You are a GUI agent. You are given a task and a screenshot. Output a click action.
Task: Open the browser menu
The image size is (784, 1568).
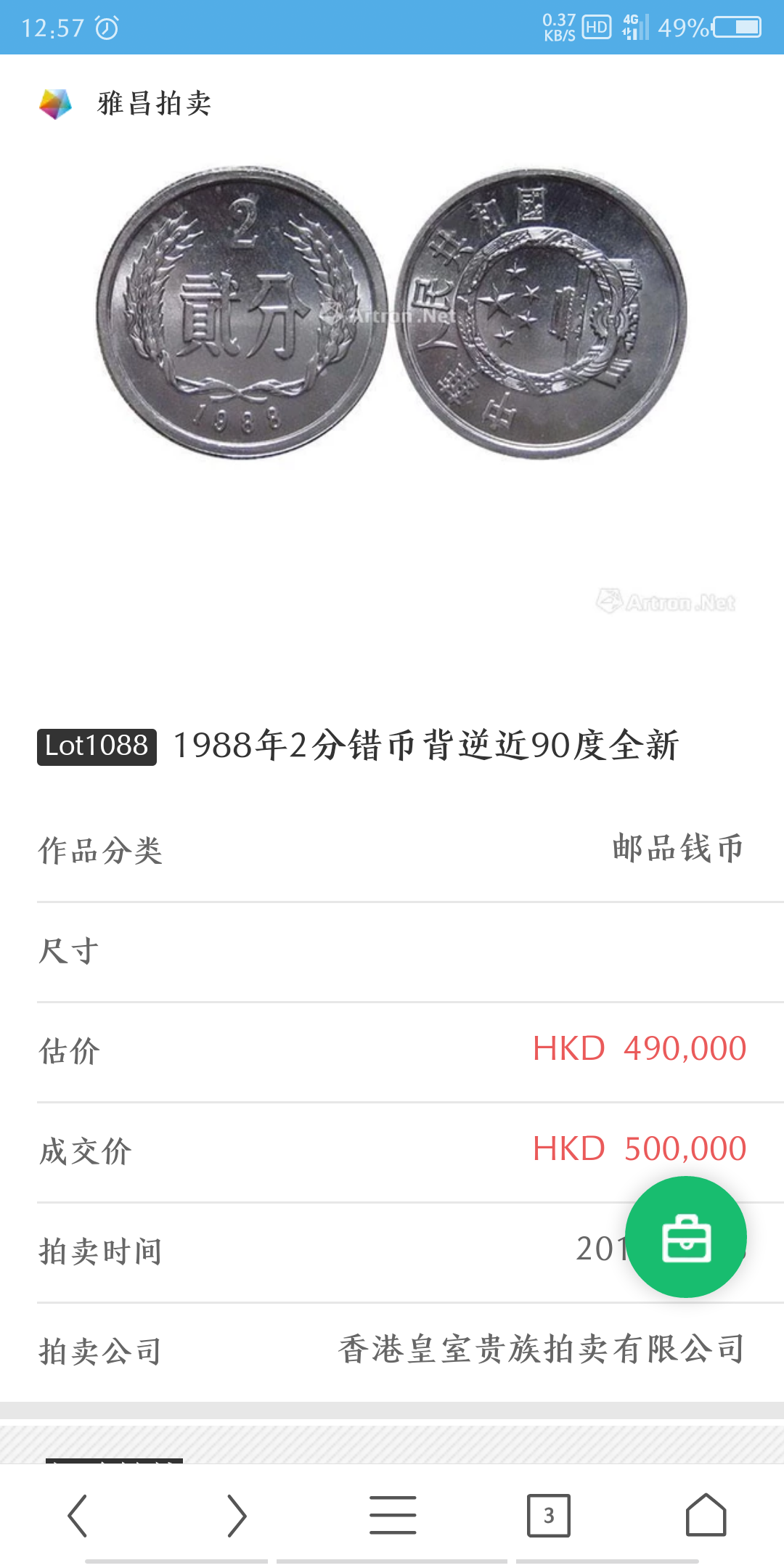pyautogui.click(x=392, y=1515)
